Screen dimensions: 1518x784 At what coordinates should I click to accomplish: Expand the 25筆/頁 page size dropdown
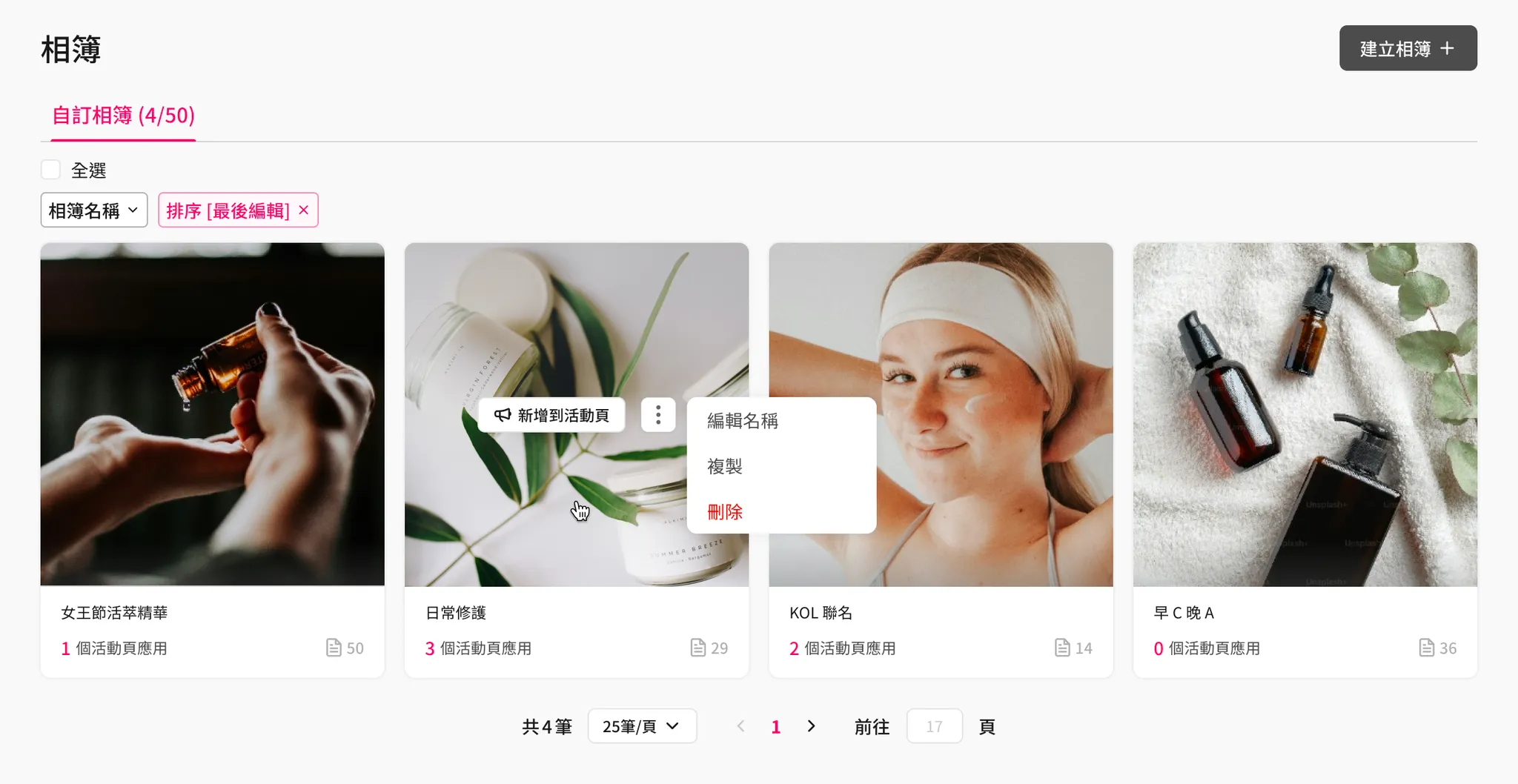(x=642, y=726)
